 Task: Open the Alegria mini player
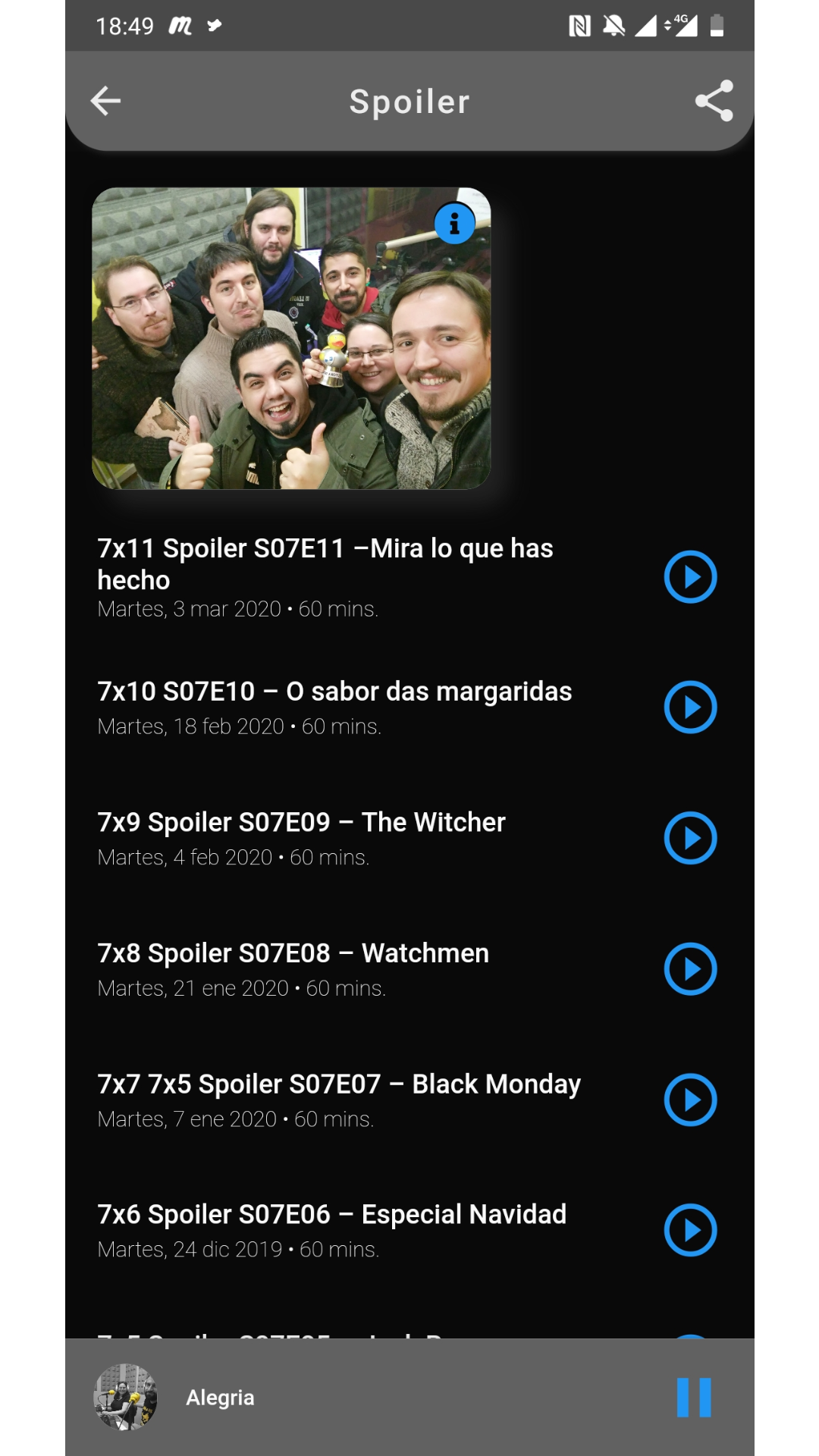pyautogui.click(x=220, y=1398)
